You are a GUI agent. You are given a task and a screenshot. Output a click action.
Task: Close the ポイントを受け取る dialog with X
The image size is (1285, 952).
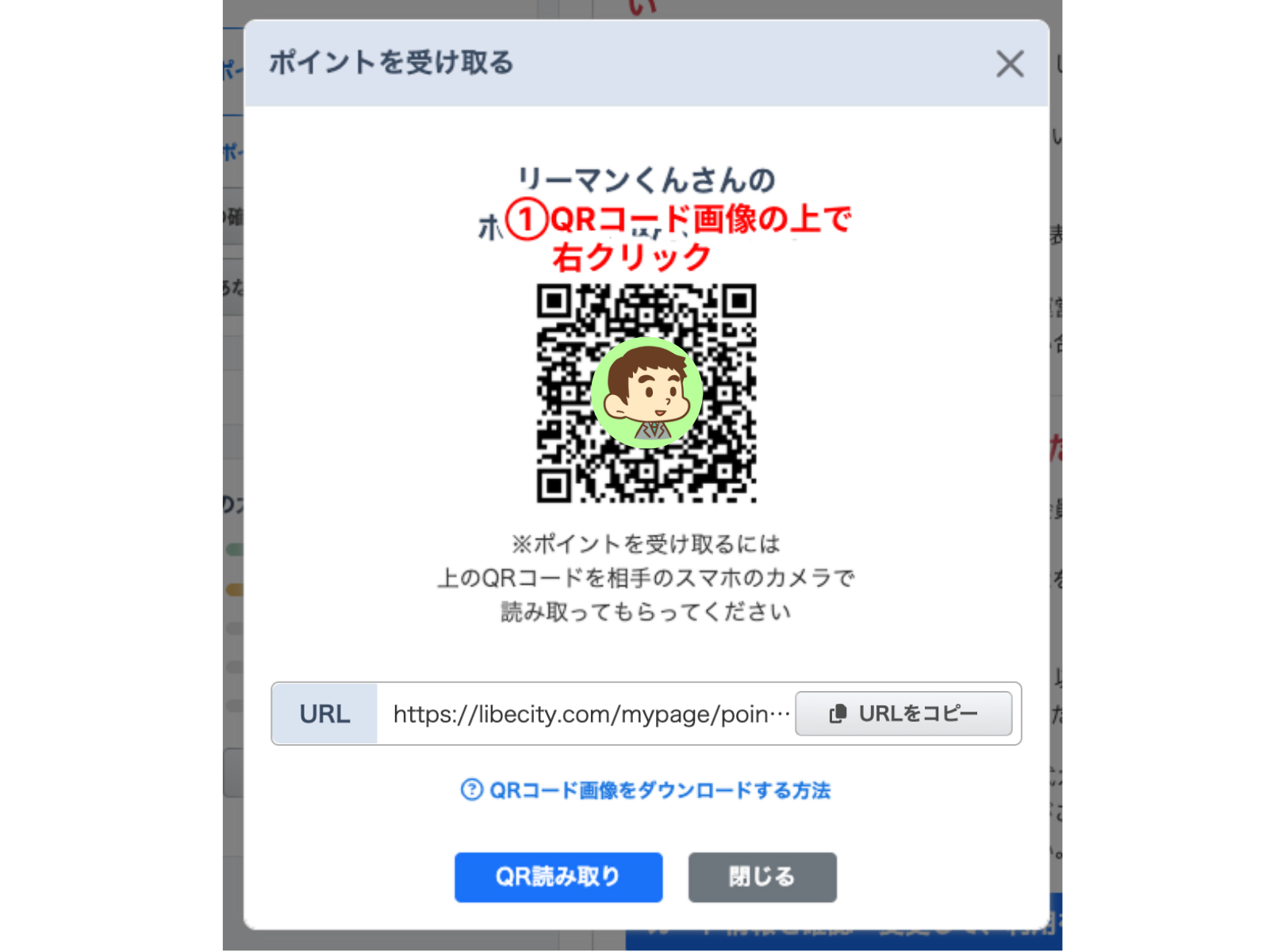pos(1010,64)
